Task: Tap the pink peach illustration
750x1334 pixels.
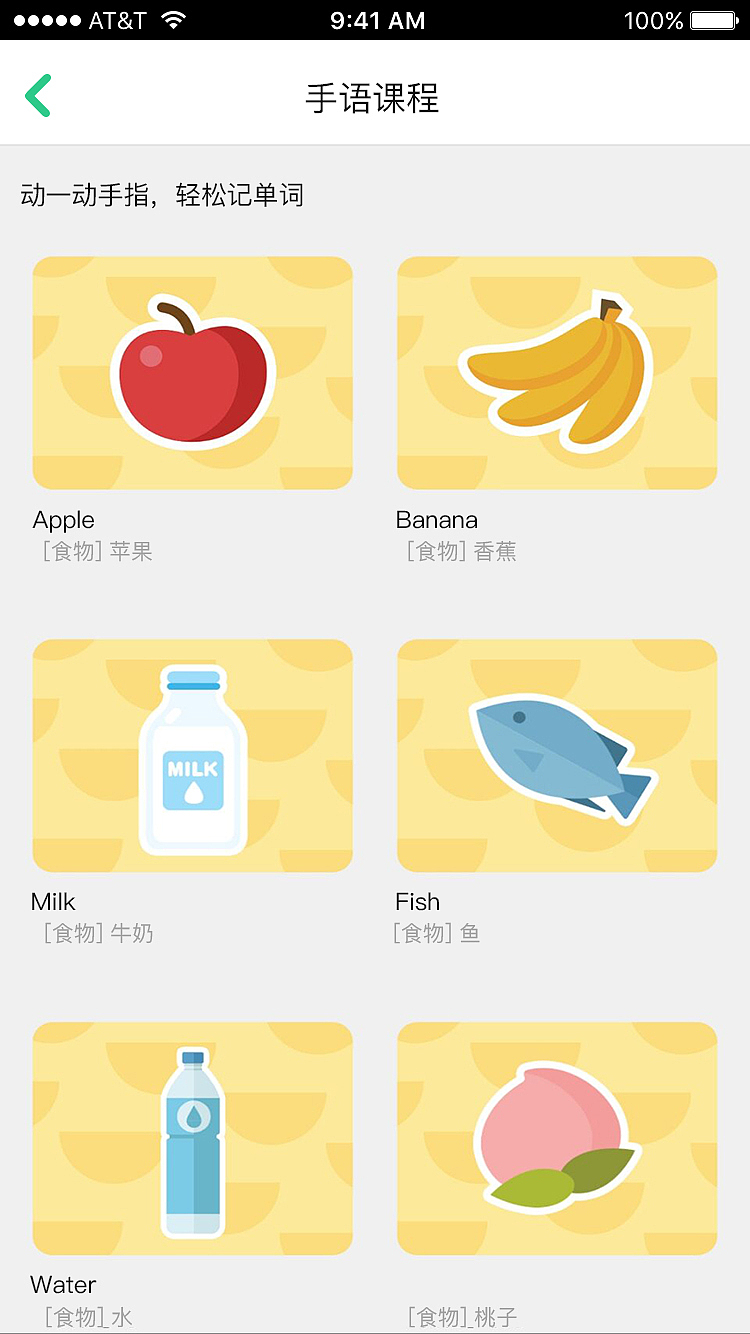Action: tap(557, 1138)
